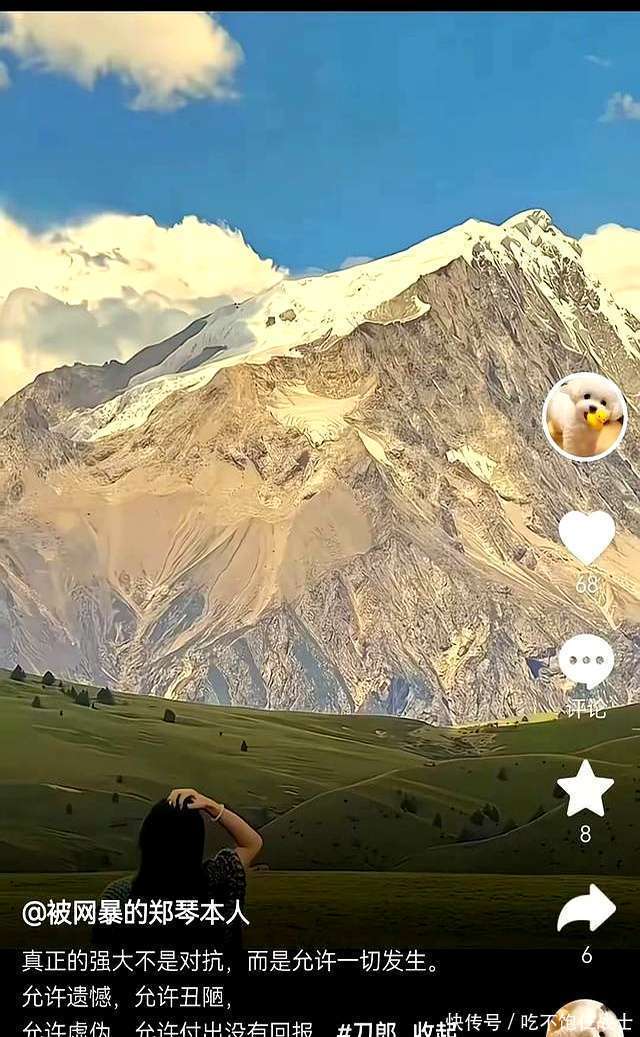Add video to favorites with star

point(585,789)
